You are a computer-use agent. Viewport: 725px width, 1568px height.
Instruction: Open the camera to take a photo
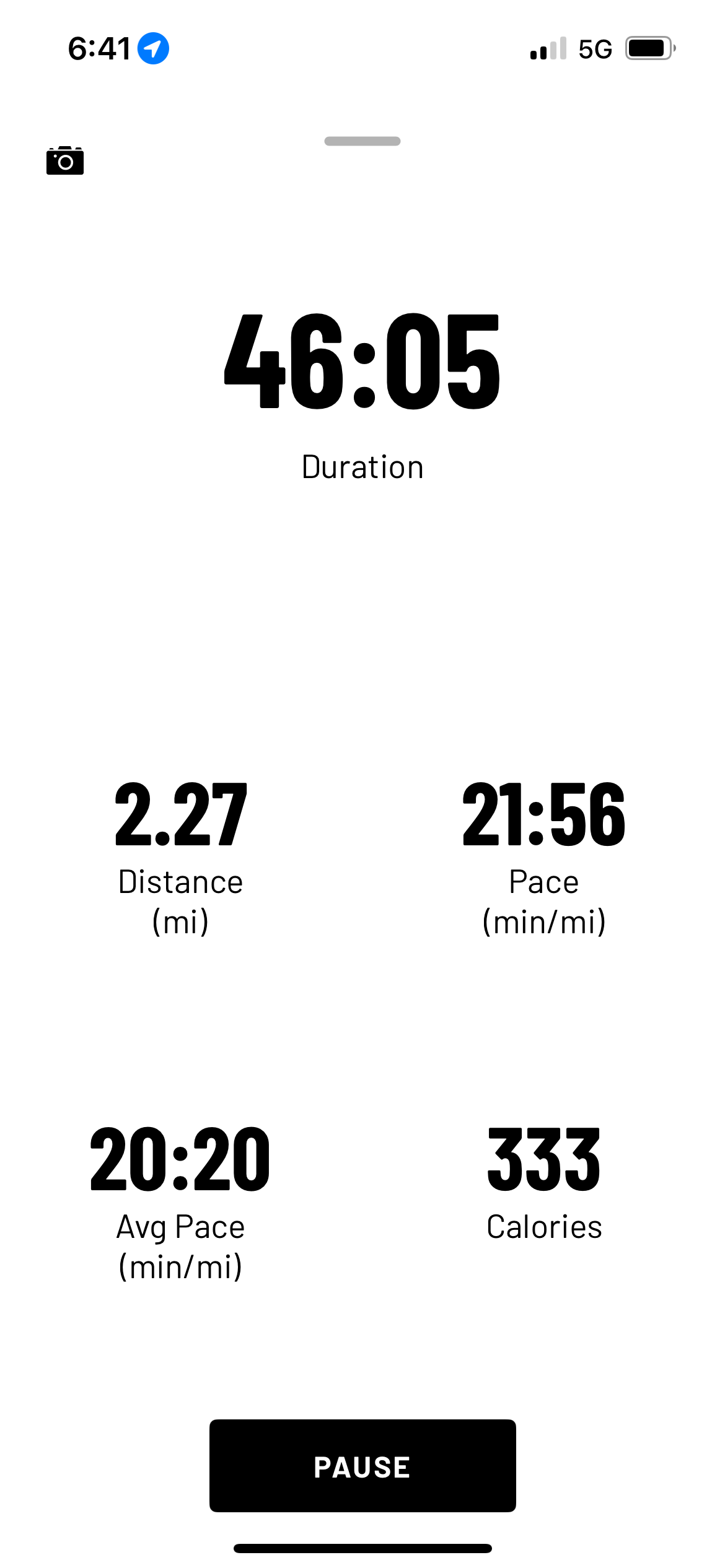tap(65, 161)
